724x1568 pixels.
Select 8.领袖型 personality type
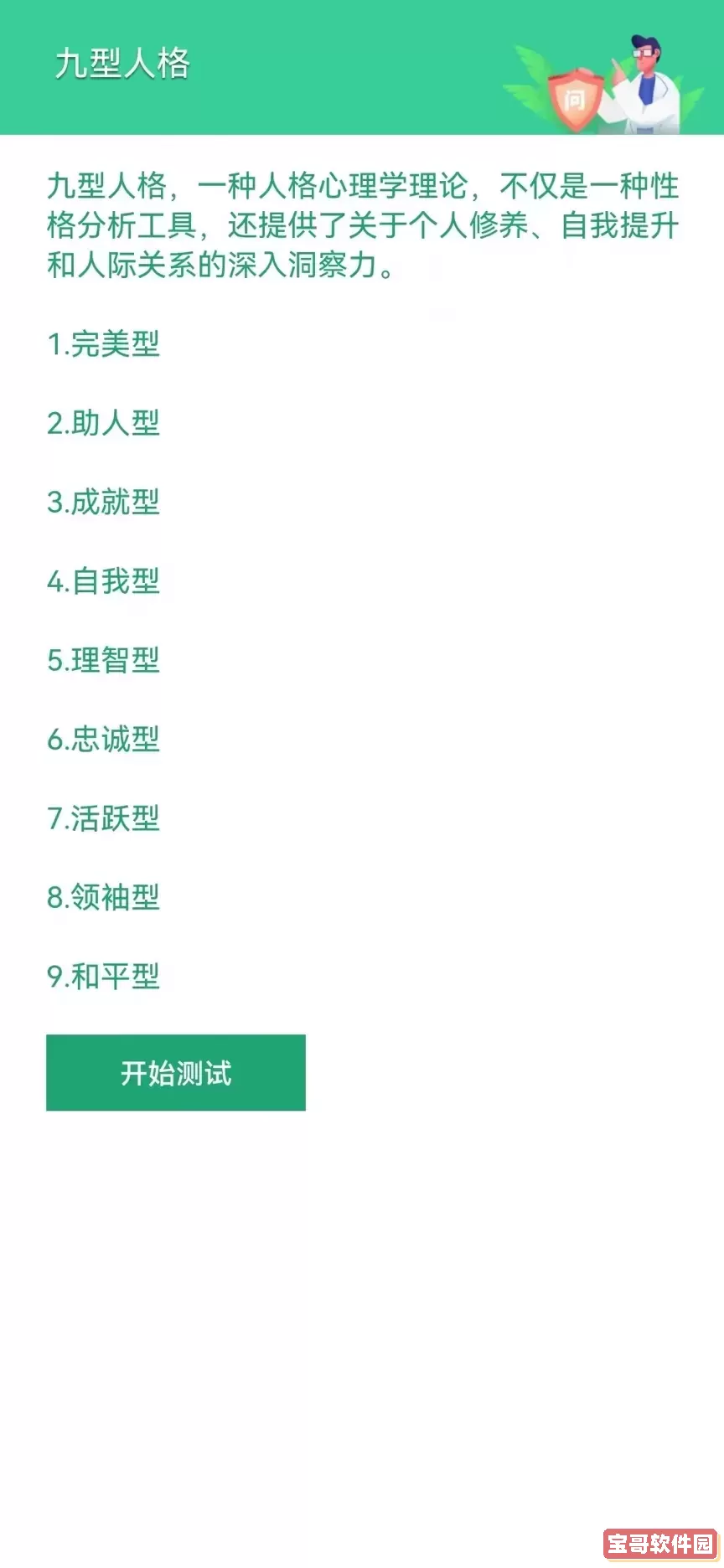click(x=104, y=898)
